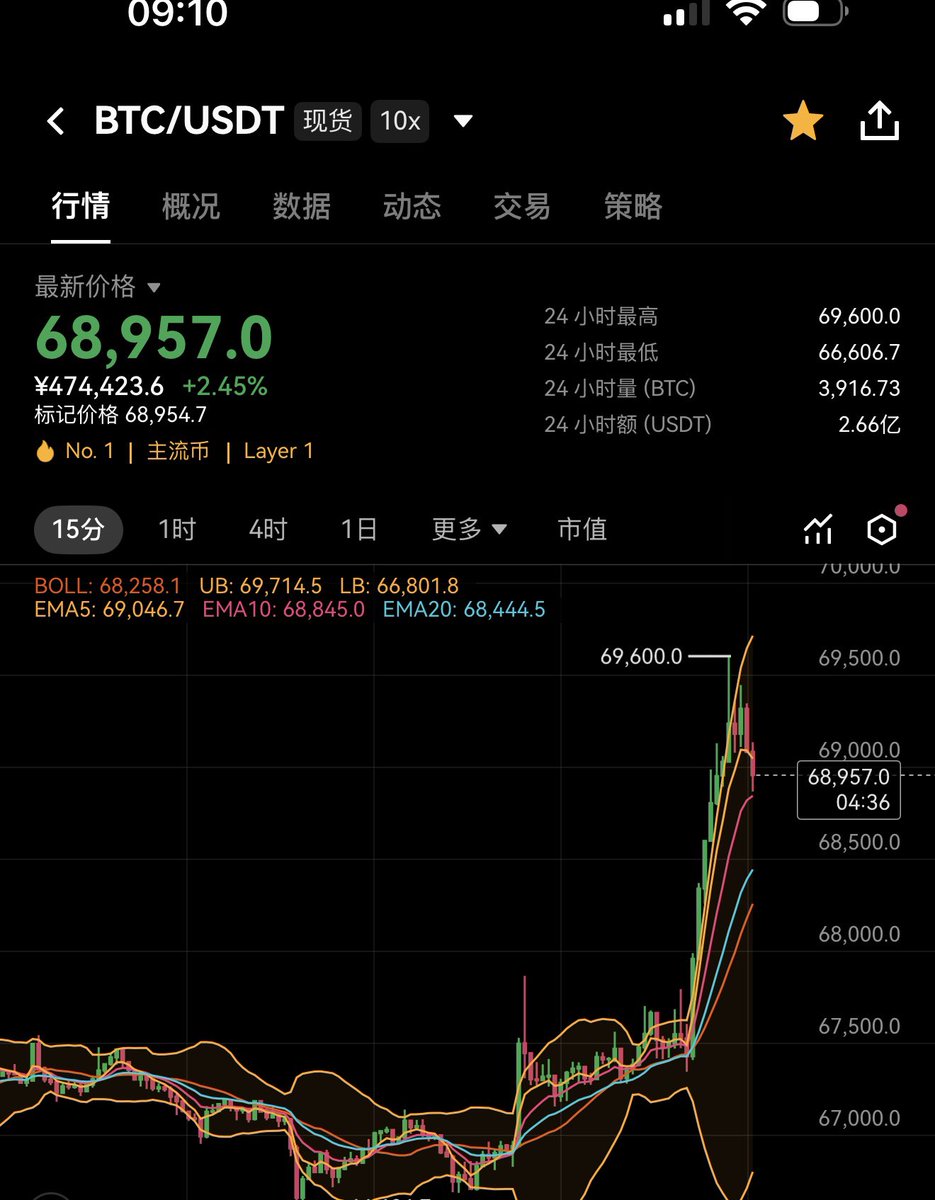935x1200 pixels.
Task: Open the Layer 1 category link
Action: pyautogui.click(x=278, y=450)
